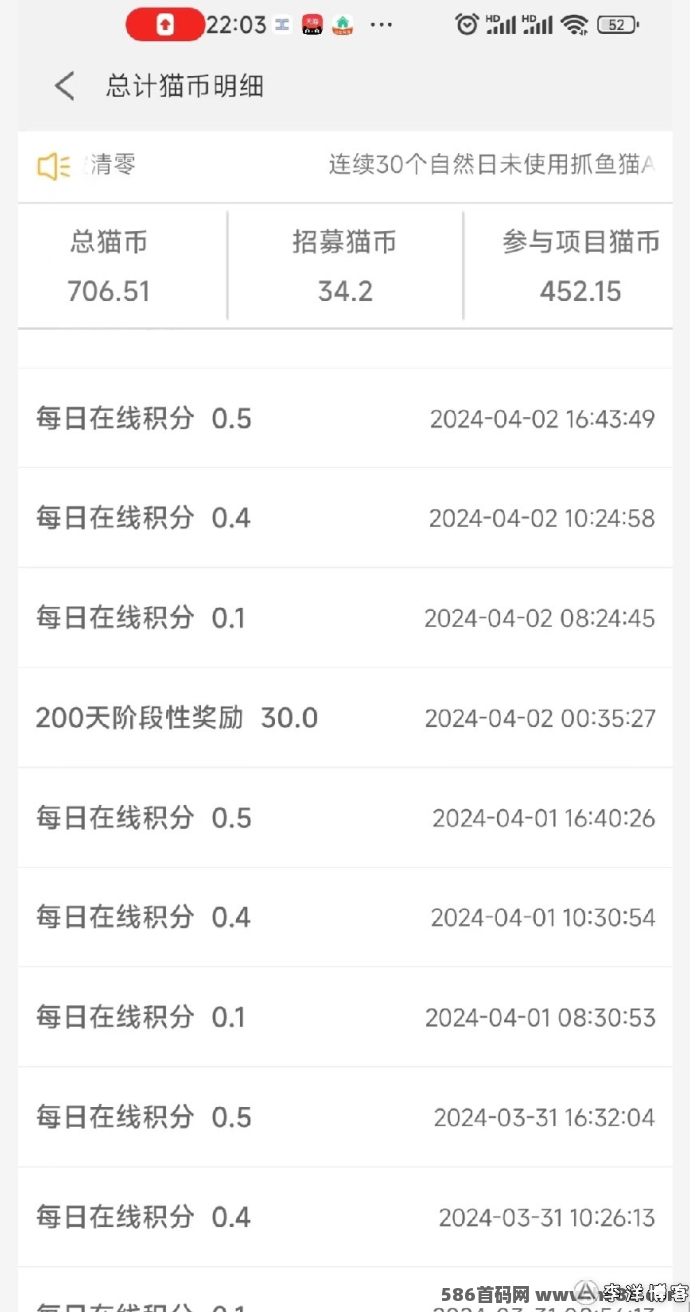Open the scrolling notice next to the speaker icon
This screenshot has height=1312, width=690.
point(372,165)
